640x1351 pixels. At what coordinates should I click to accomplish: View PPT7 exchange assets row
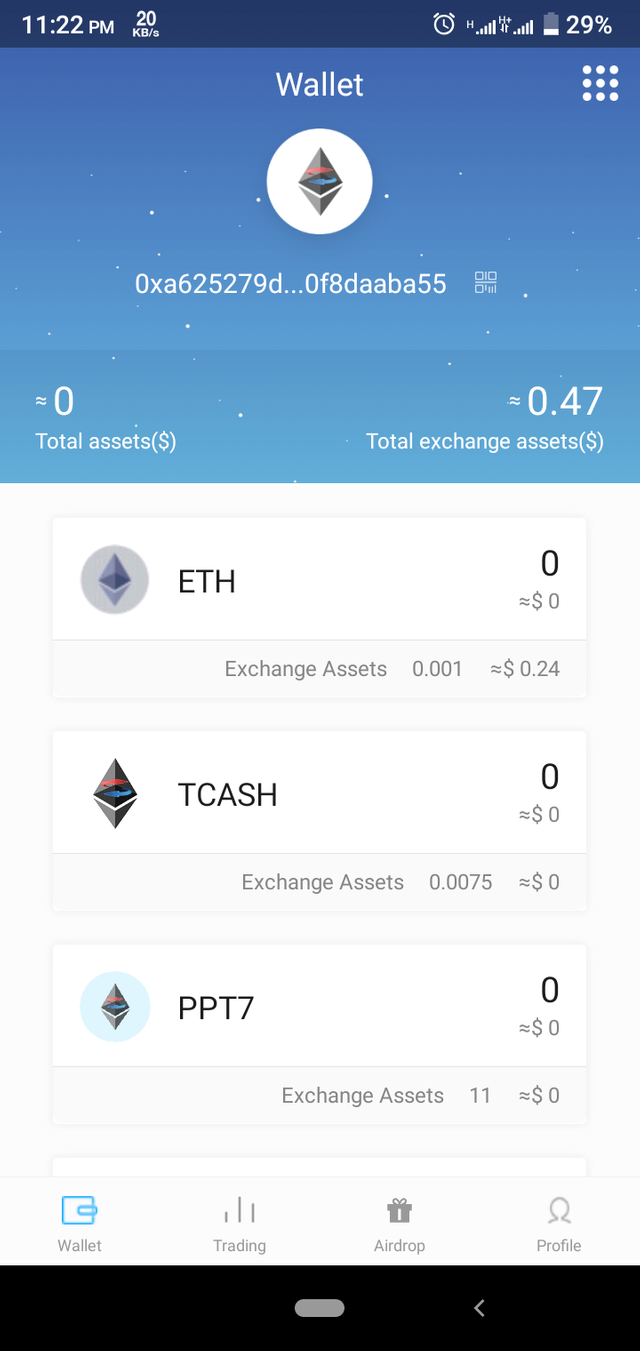(x=319, y=1095)
